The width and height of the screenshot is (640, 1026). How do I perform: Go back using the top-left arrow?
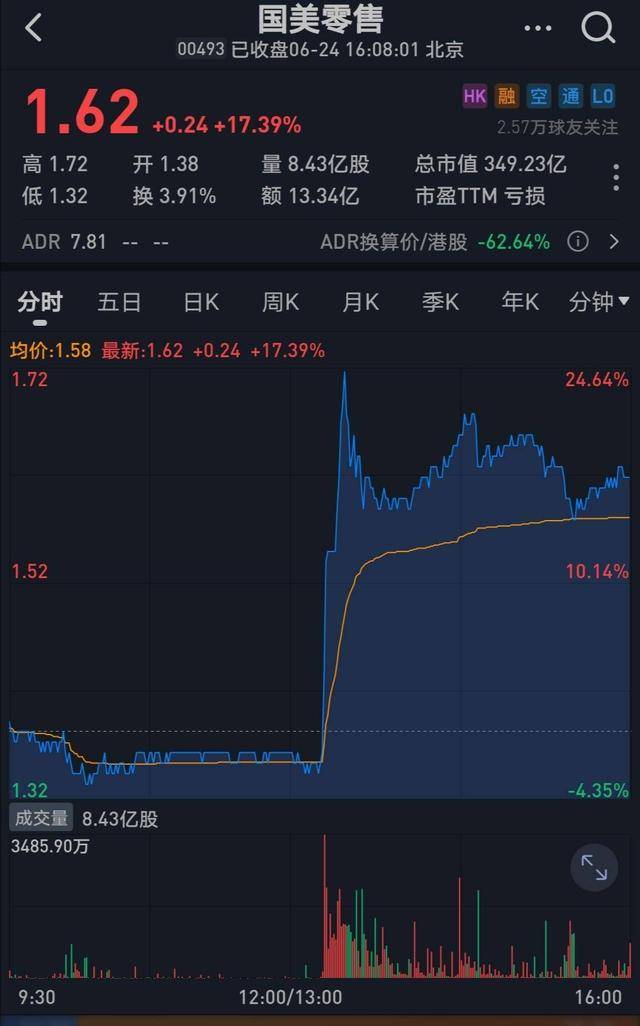(33, 28)
